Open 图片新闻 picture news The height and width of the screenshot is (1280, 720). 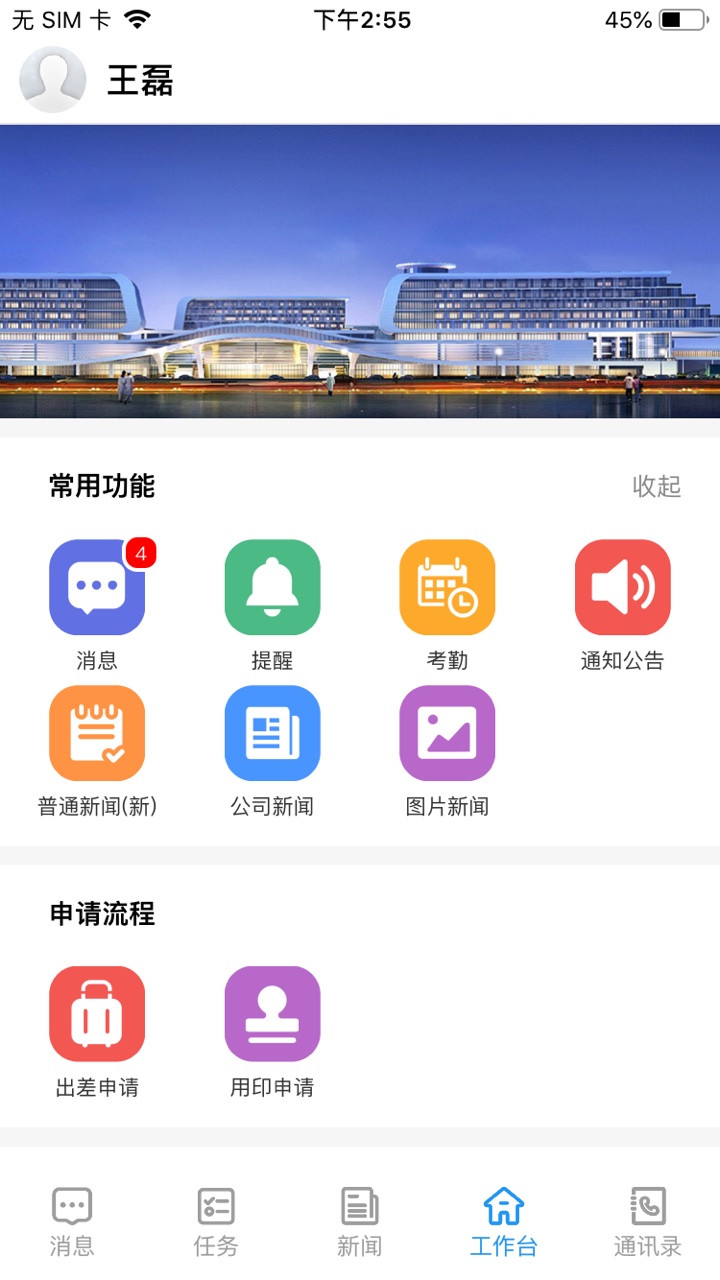(x=447, y=733)
